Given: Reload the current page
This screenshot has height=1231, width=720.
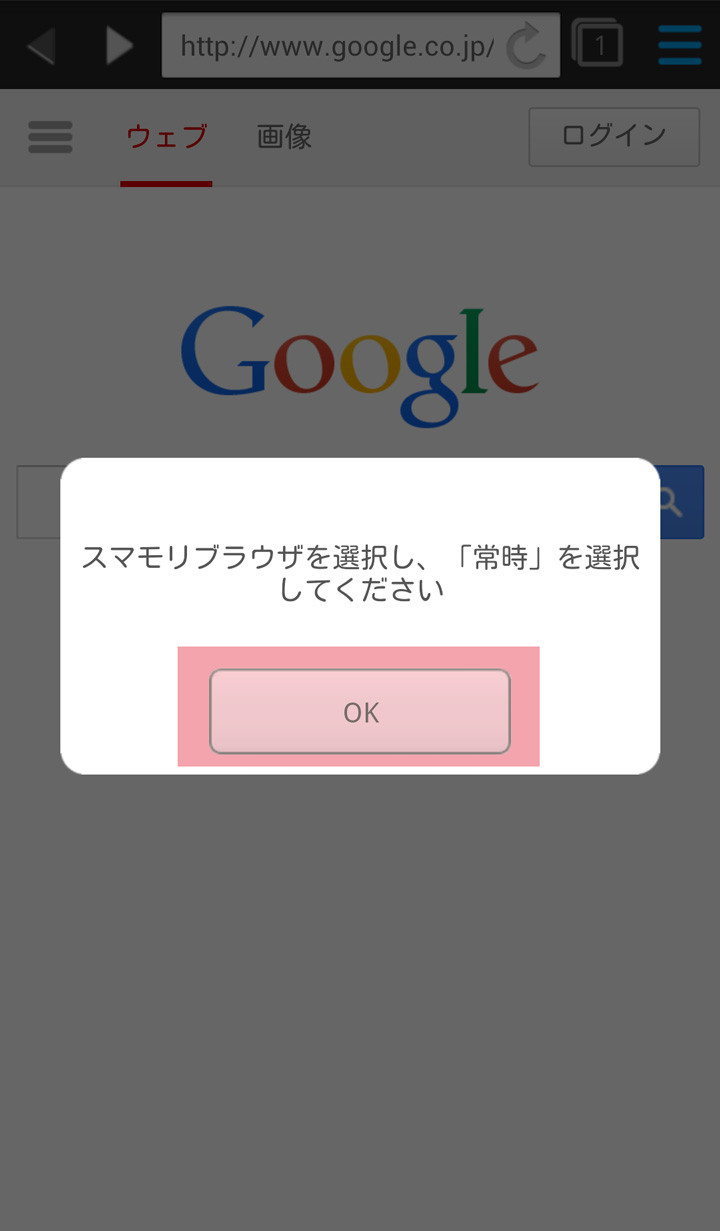Looking at the screenshot, I should click(x=526, y=46).
